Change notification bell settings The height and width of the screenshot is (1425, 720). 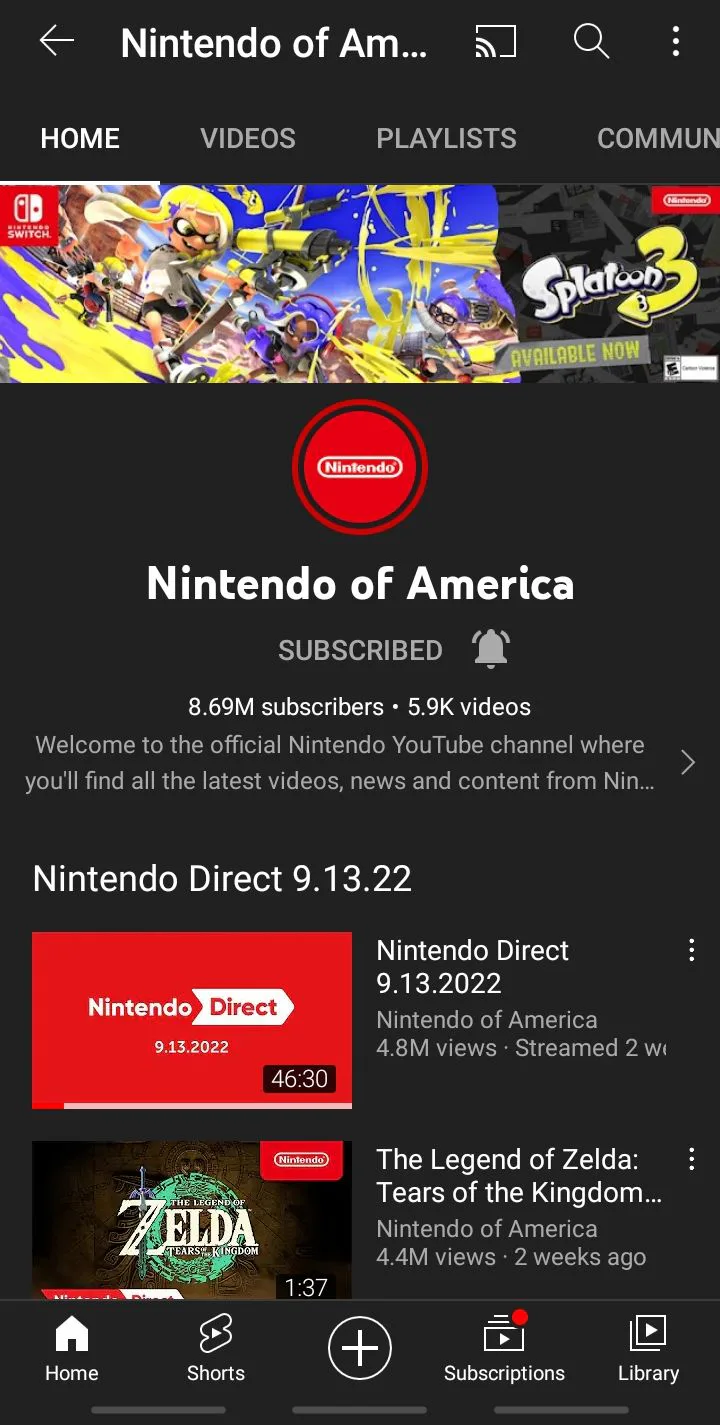(490, 650)
